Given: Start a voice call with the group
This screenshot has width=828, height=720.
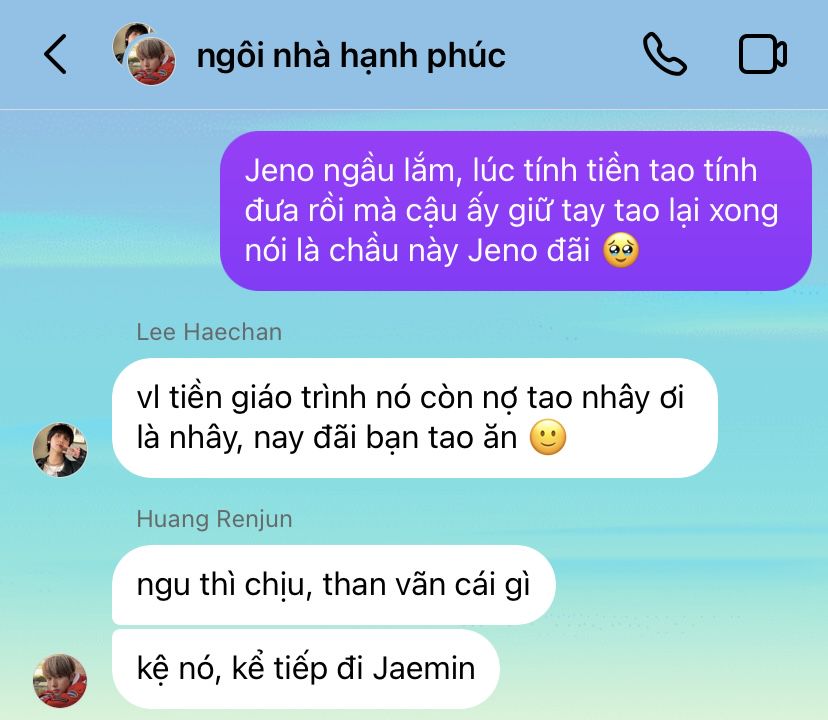Looking at the screenshot, I should click(665, 55).
